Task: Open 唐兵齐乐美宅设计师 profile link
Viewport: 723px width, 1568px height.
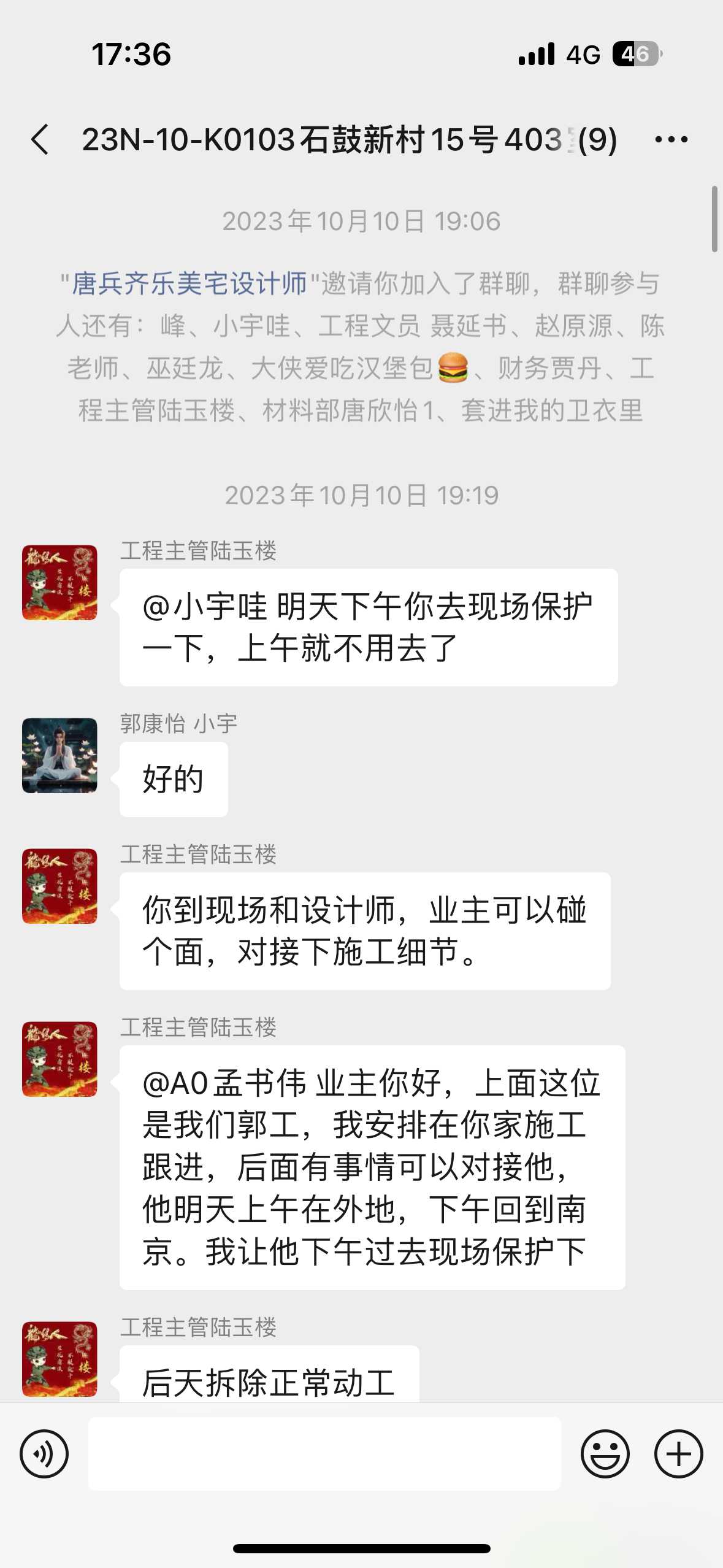Action: click(x=189, y=284)
